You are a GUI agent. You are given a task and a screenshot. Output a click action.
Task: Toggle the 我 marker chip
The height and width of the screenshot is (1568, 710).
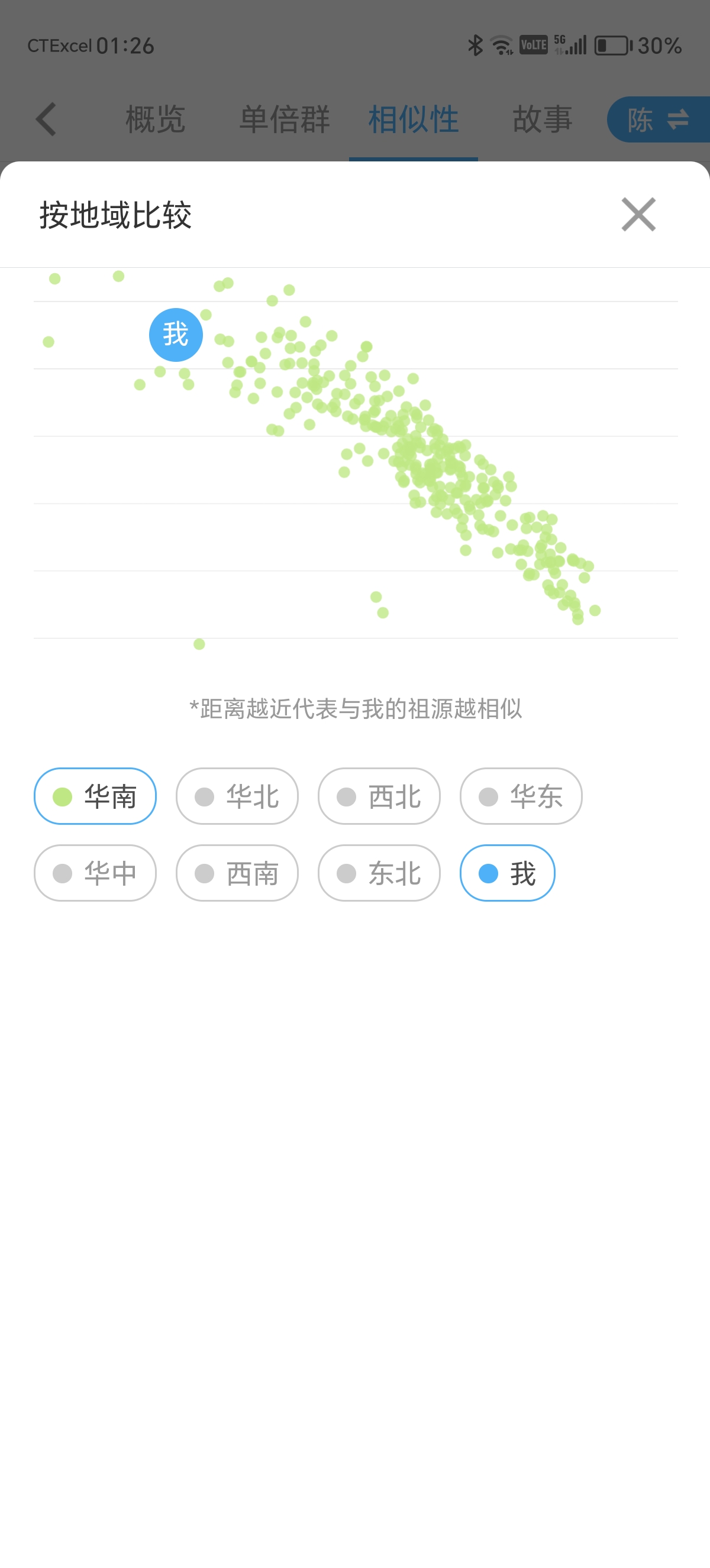[x=506, y=873]
